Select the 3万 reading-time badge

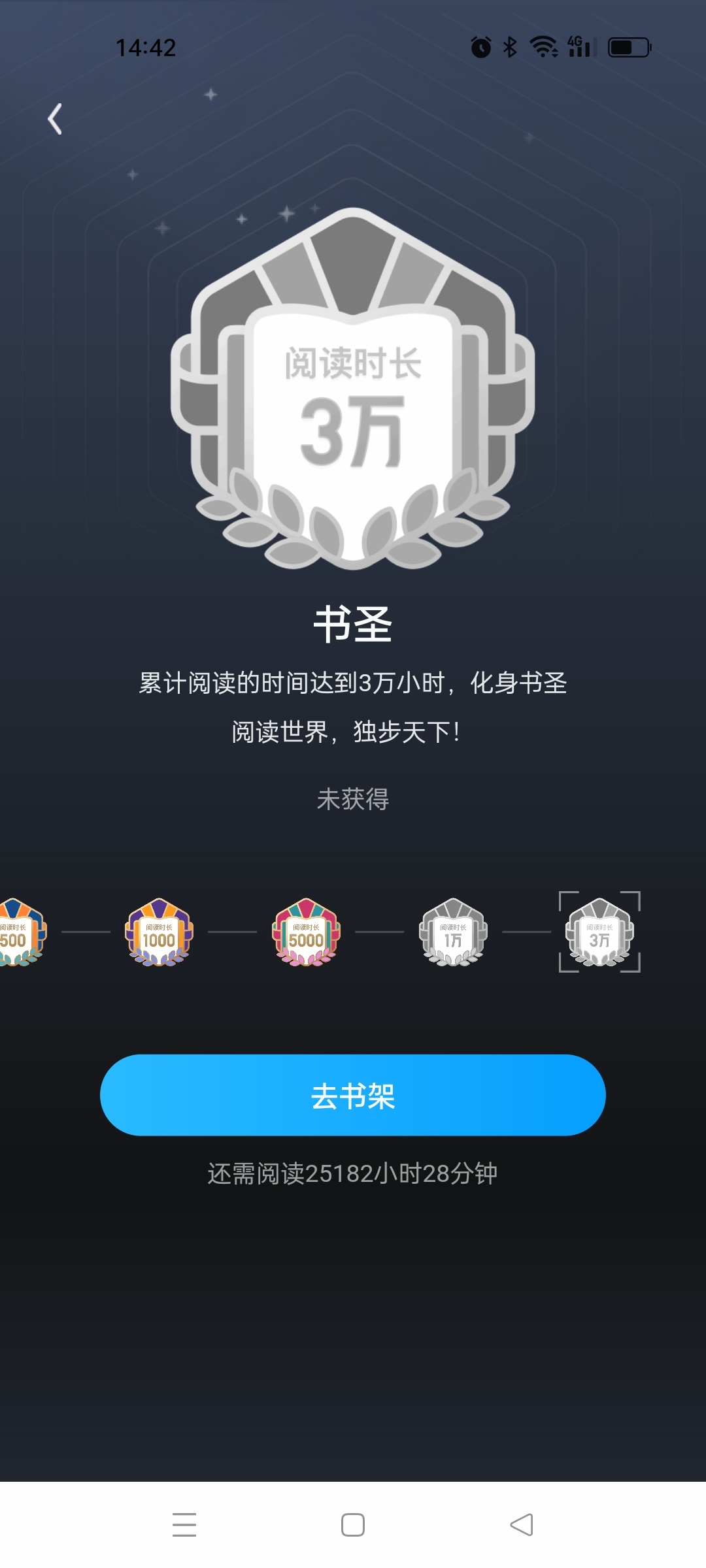(x=599, y=932)
